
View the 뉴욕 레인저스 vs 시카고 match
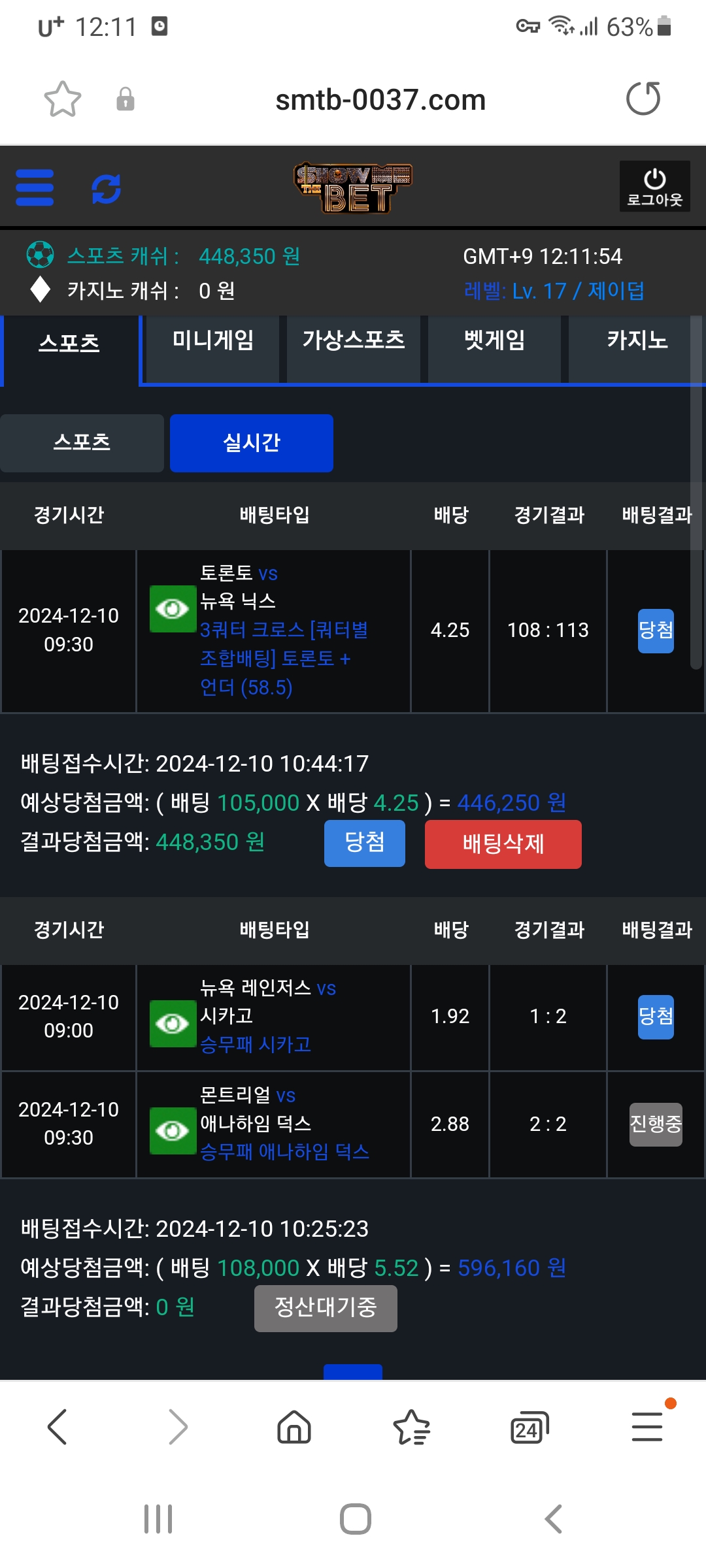[x=173, y=1024]
